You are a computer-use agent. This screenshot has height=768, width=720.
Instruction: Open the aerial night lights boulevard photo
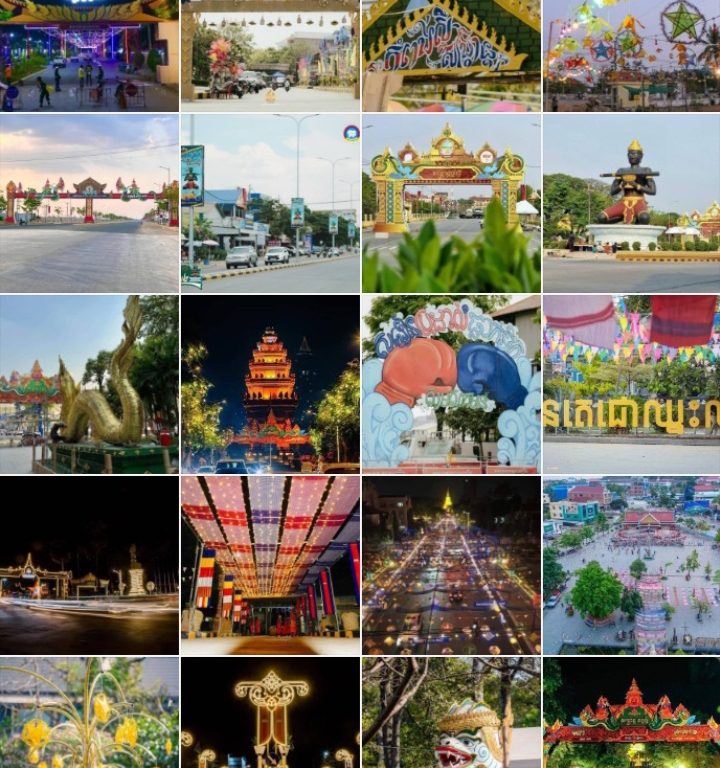(450, 565)
